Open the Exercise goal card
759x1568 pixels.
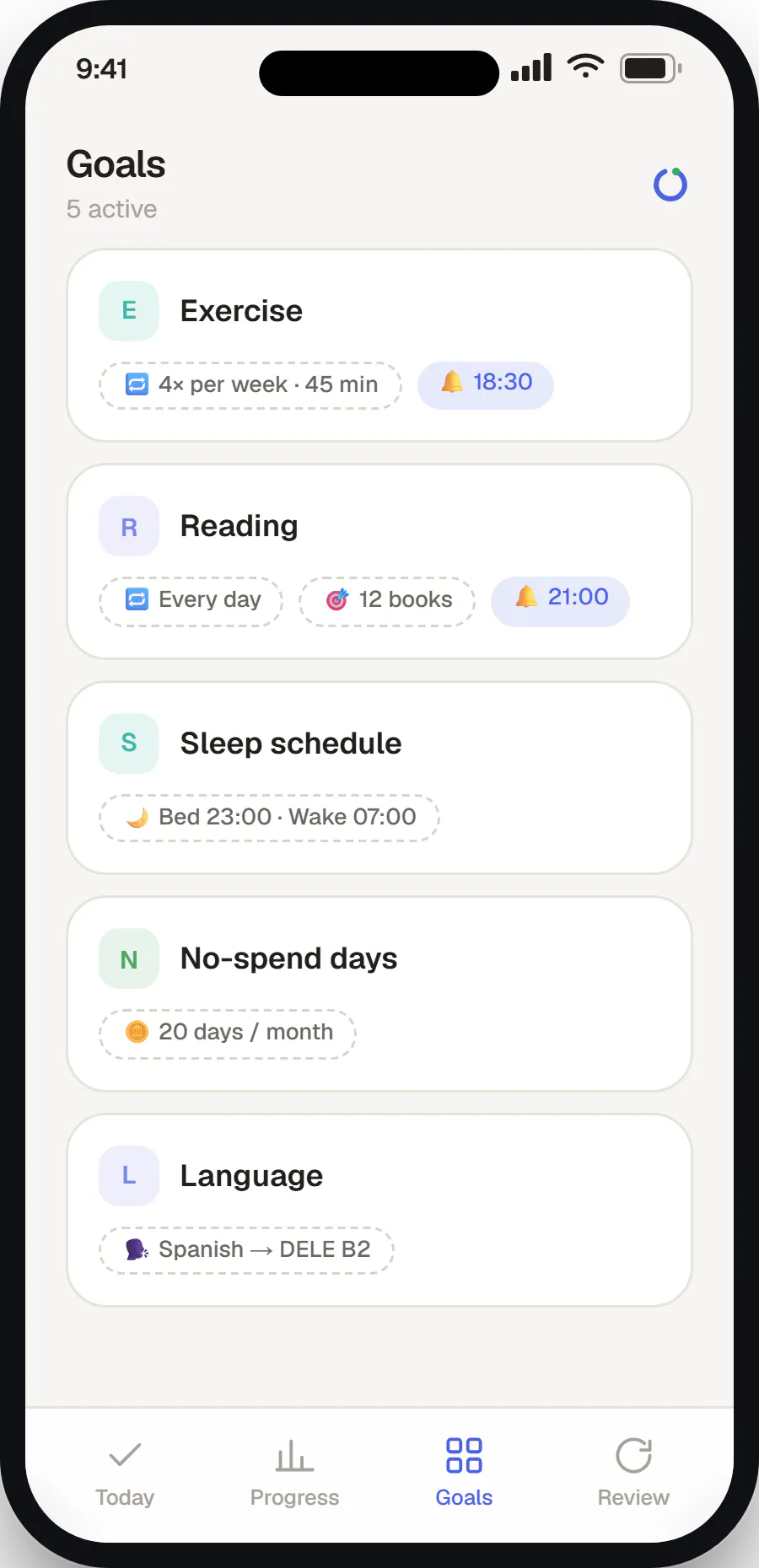(379, 345)
